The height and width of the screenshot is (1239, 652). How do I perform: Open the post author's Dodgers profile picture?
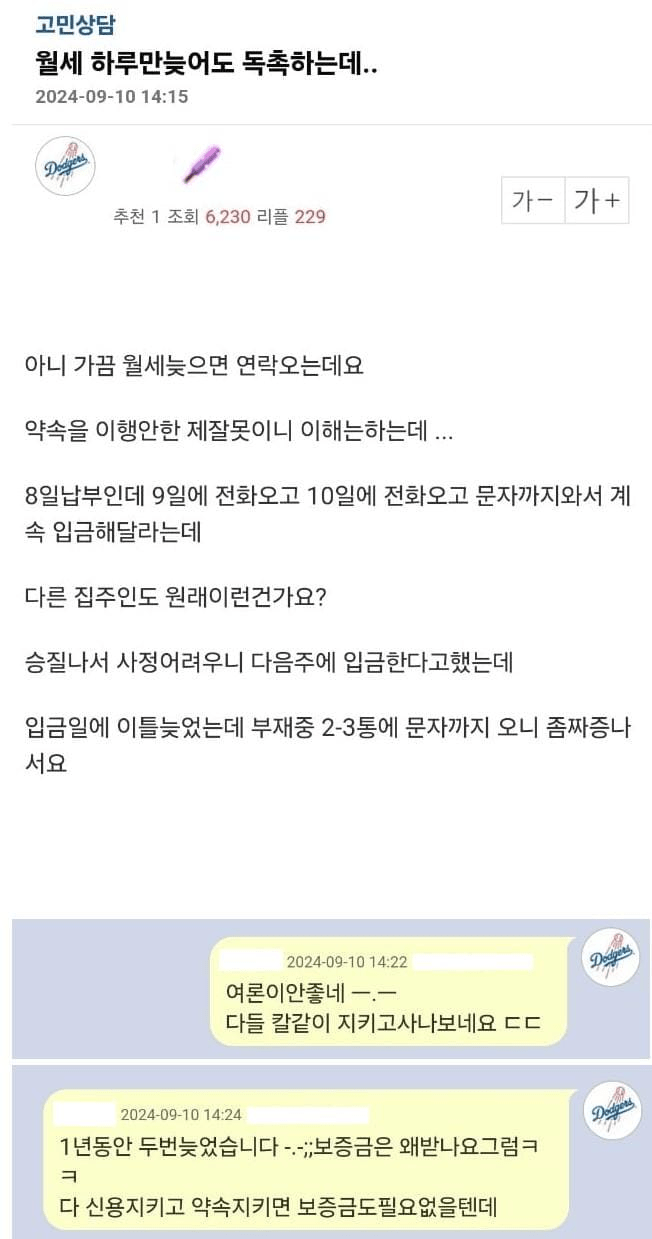tap(66, 166)
